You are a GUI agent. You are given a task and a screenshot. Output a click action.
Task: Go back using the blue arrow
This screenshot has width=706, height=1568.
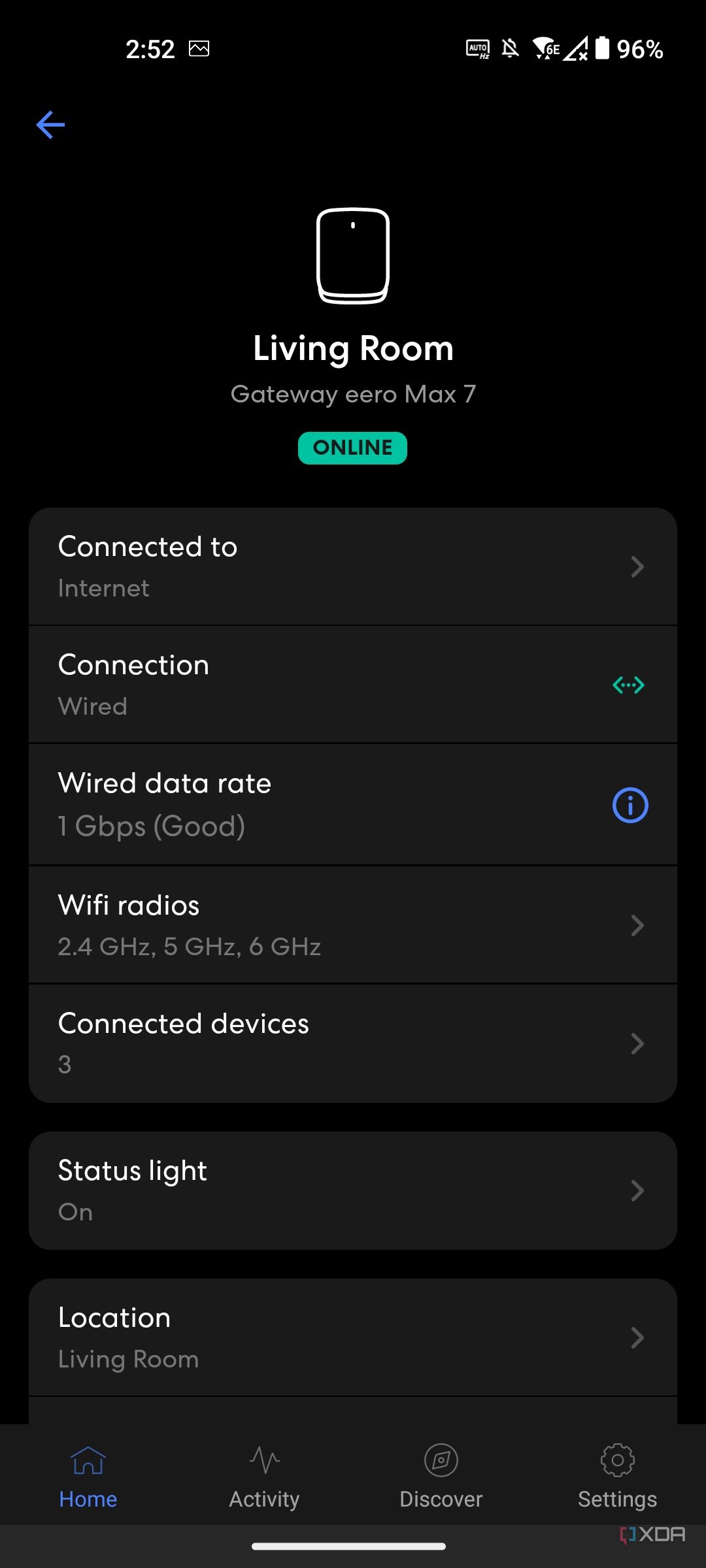click(x=50, y=125)
